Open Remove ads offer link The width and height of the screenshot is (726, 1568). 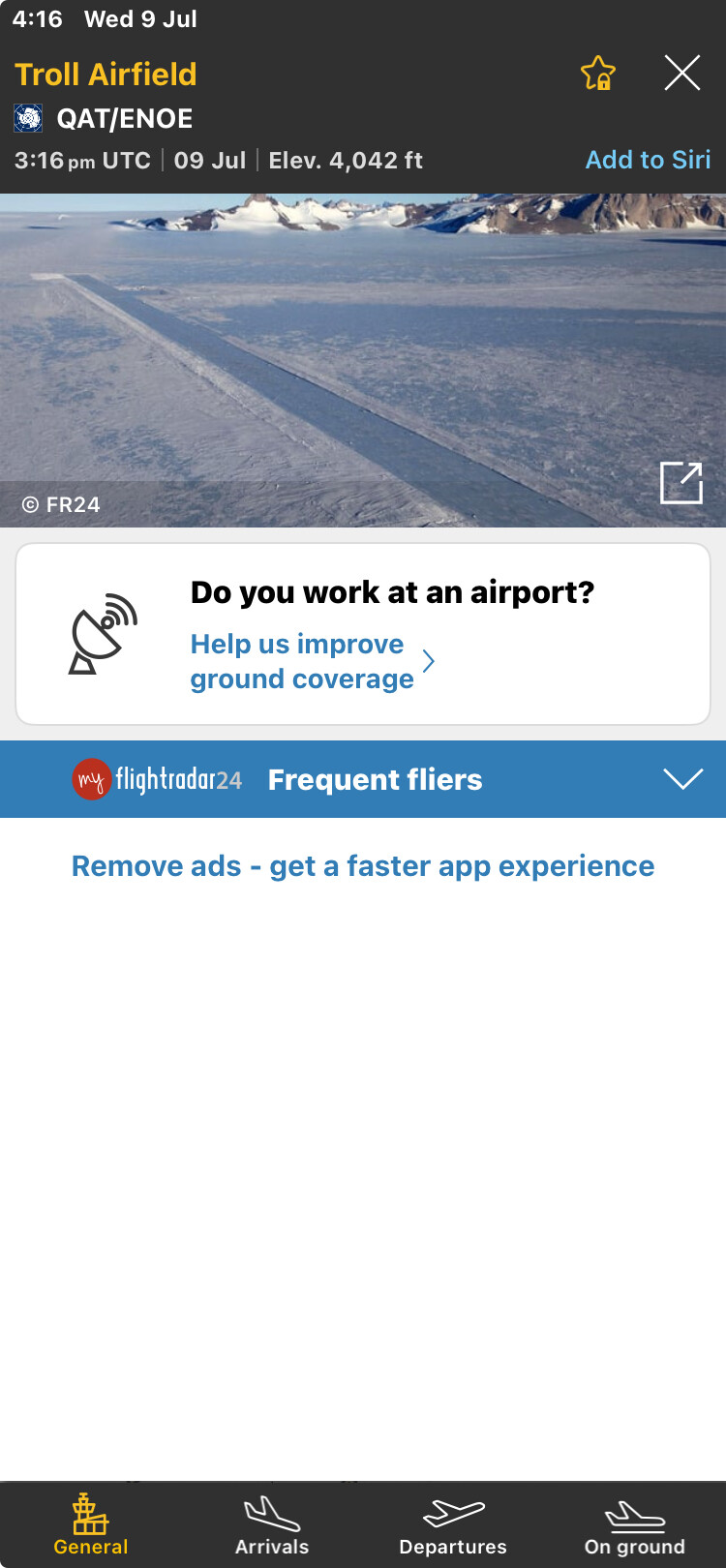coord(363,866)
